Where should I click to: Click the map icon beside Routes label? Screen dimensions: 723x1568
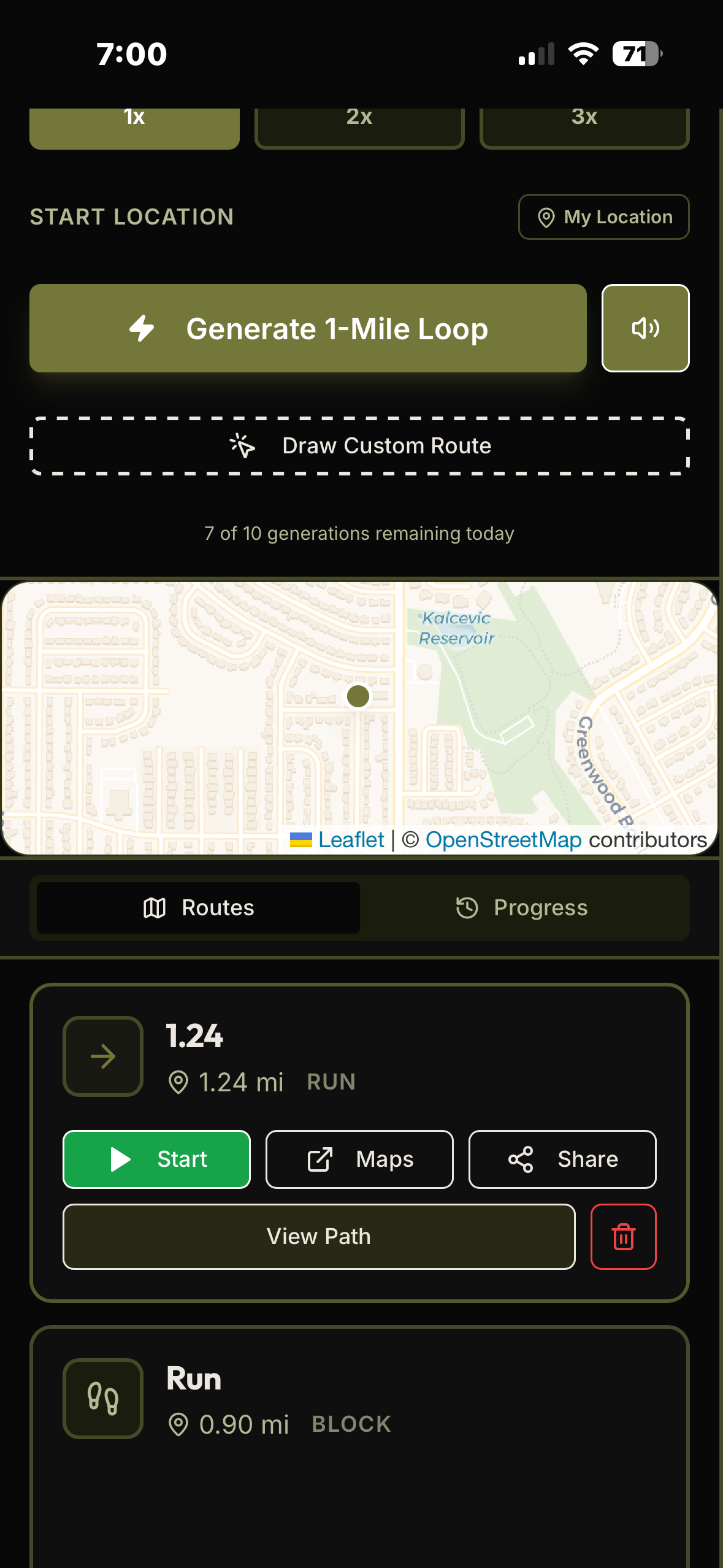coord(156,908)
